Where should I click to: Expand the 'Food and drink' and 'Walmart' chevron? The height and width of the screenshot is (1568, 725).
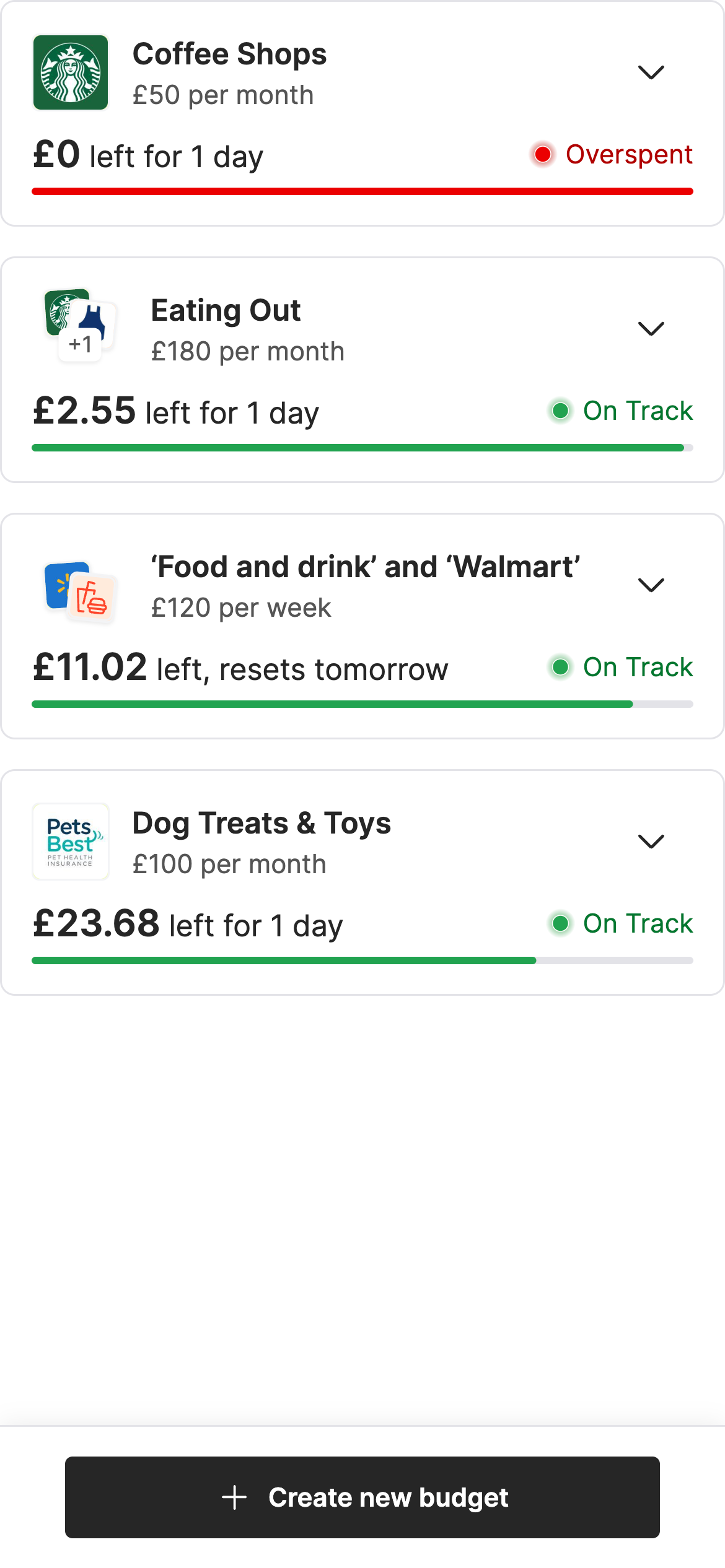(651, 585)
